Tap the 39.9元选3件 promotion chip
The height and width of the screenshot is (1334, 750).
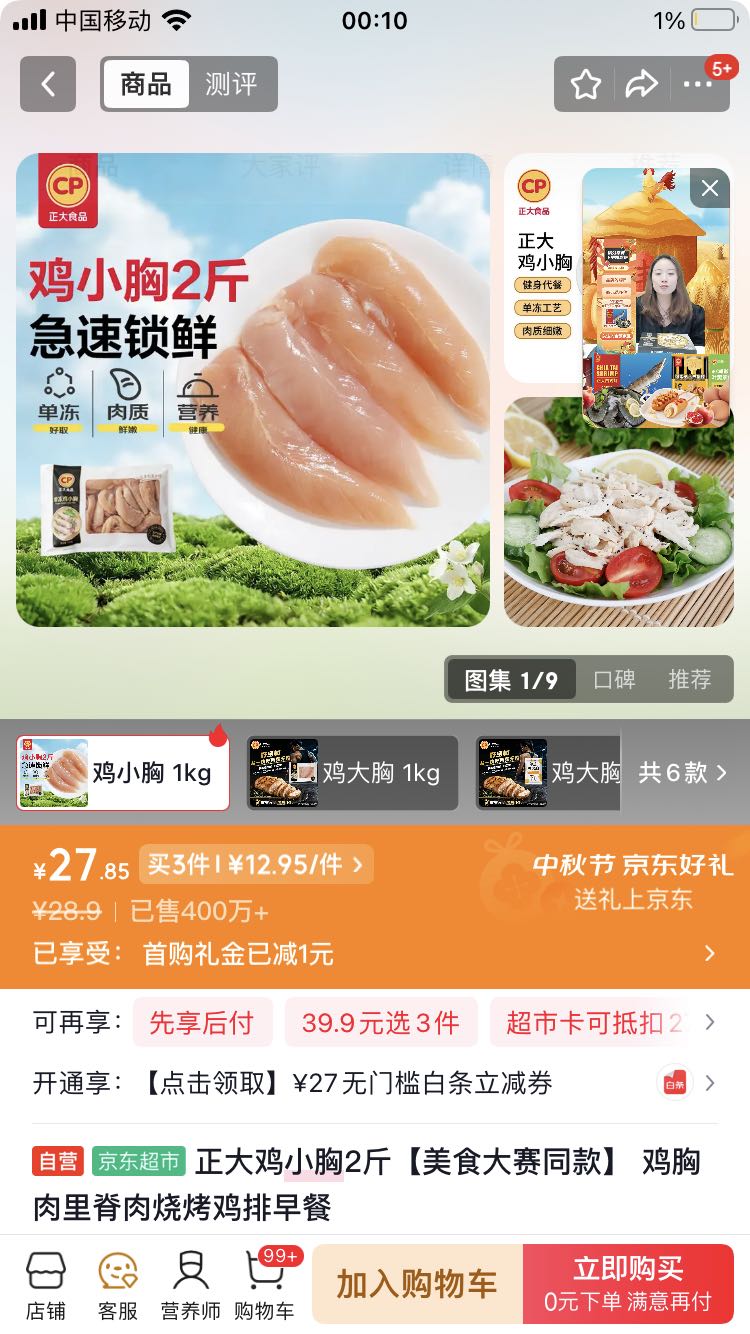click(x=381, y=1023)
